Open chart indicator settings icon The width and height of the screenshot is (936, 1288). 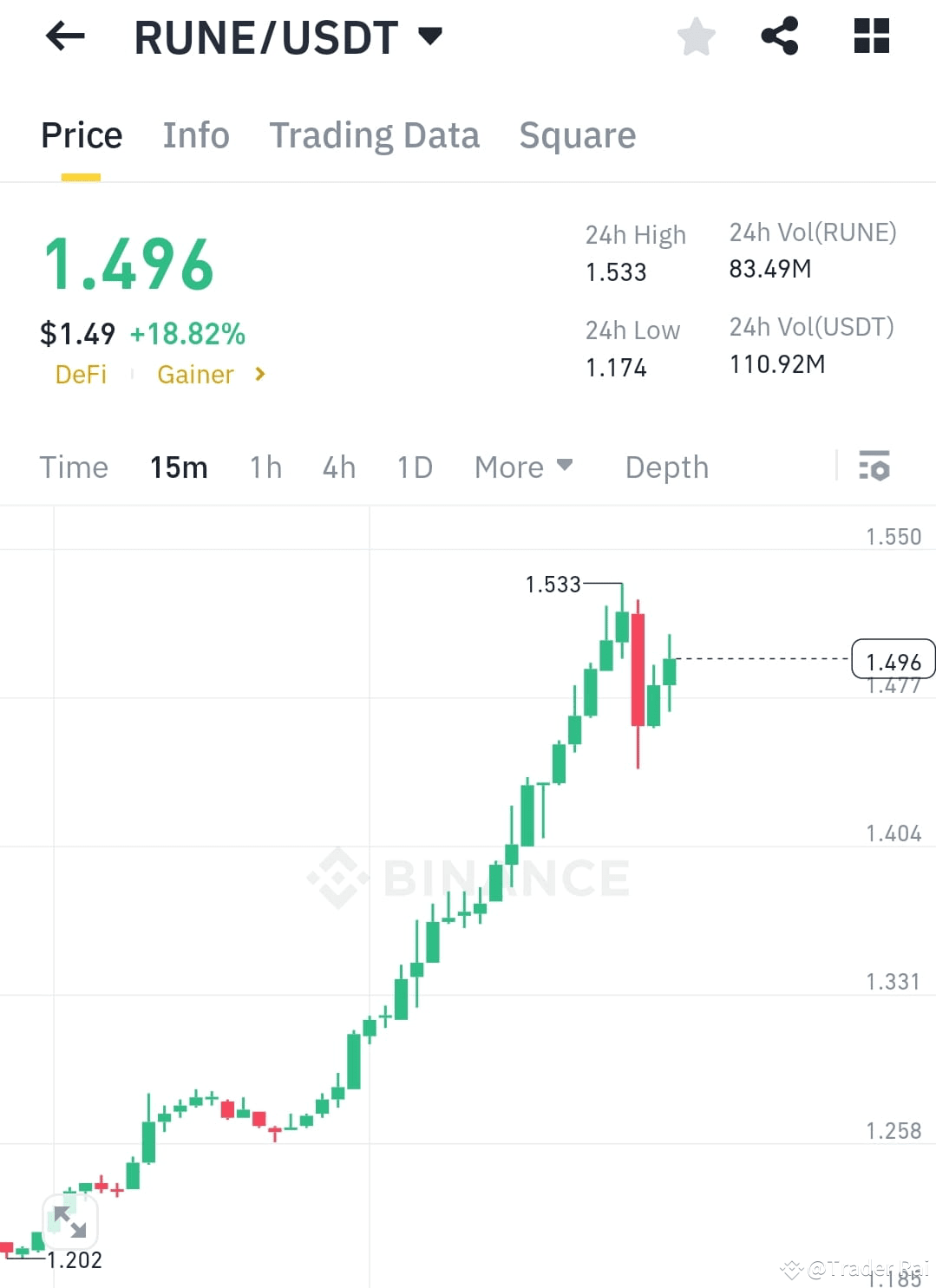(875, 467)
